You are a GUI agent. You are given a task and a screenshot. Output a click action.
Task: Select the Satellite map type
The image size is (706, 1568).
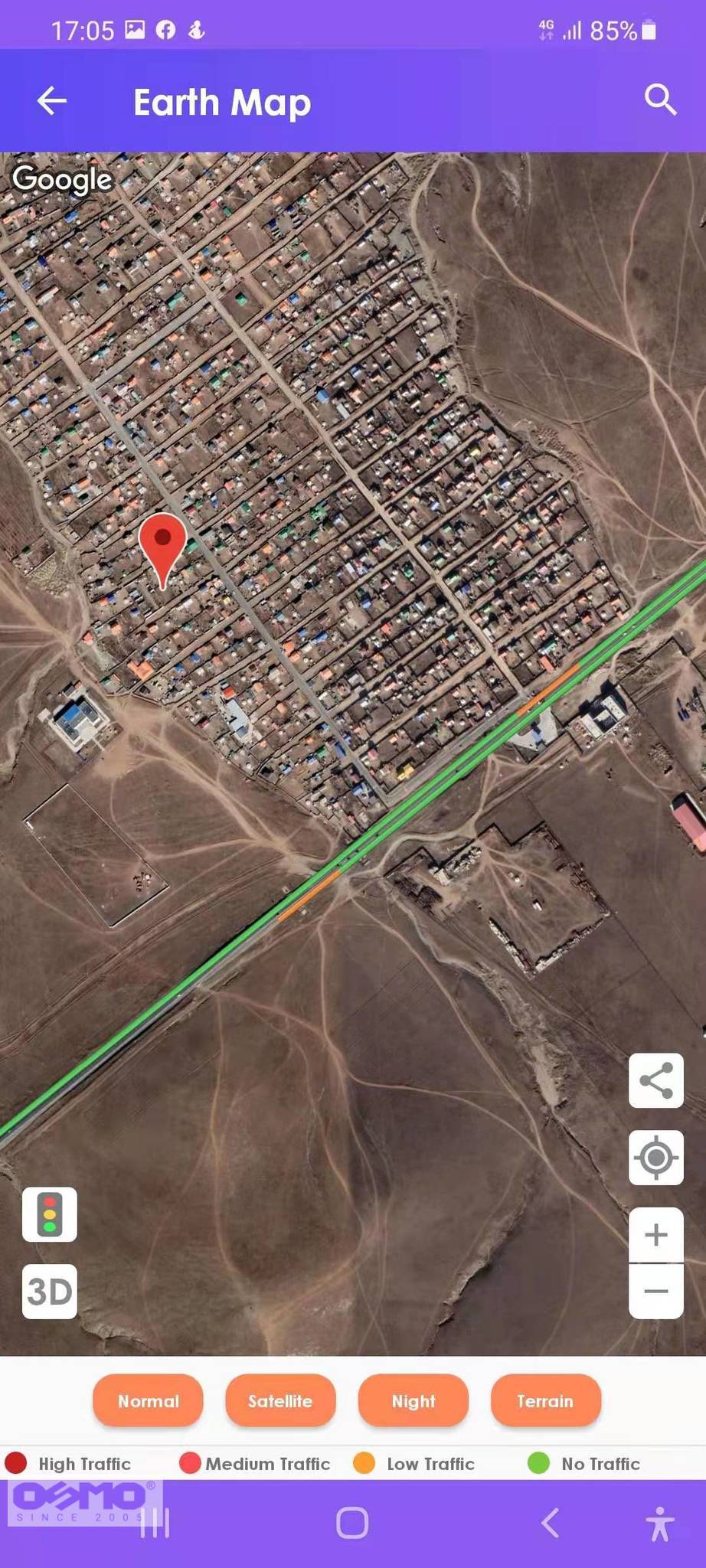(x=280, y=1400)
